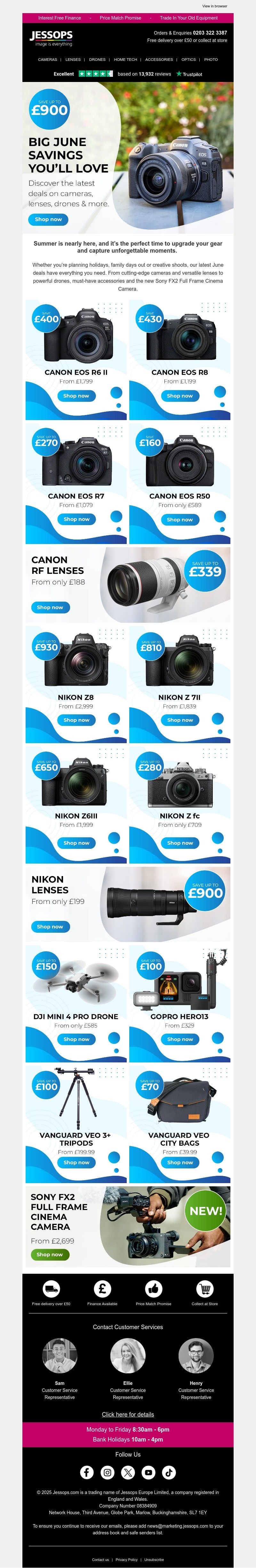Open Jessops Facebook page icon
This screenshot has width=256, height=1568.
[x=87, y=1473]
